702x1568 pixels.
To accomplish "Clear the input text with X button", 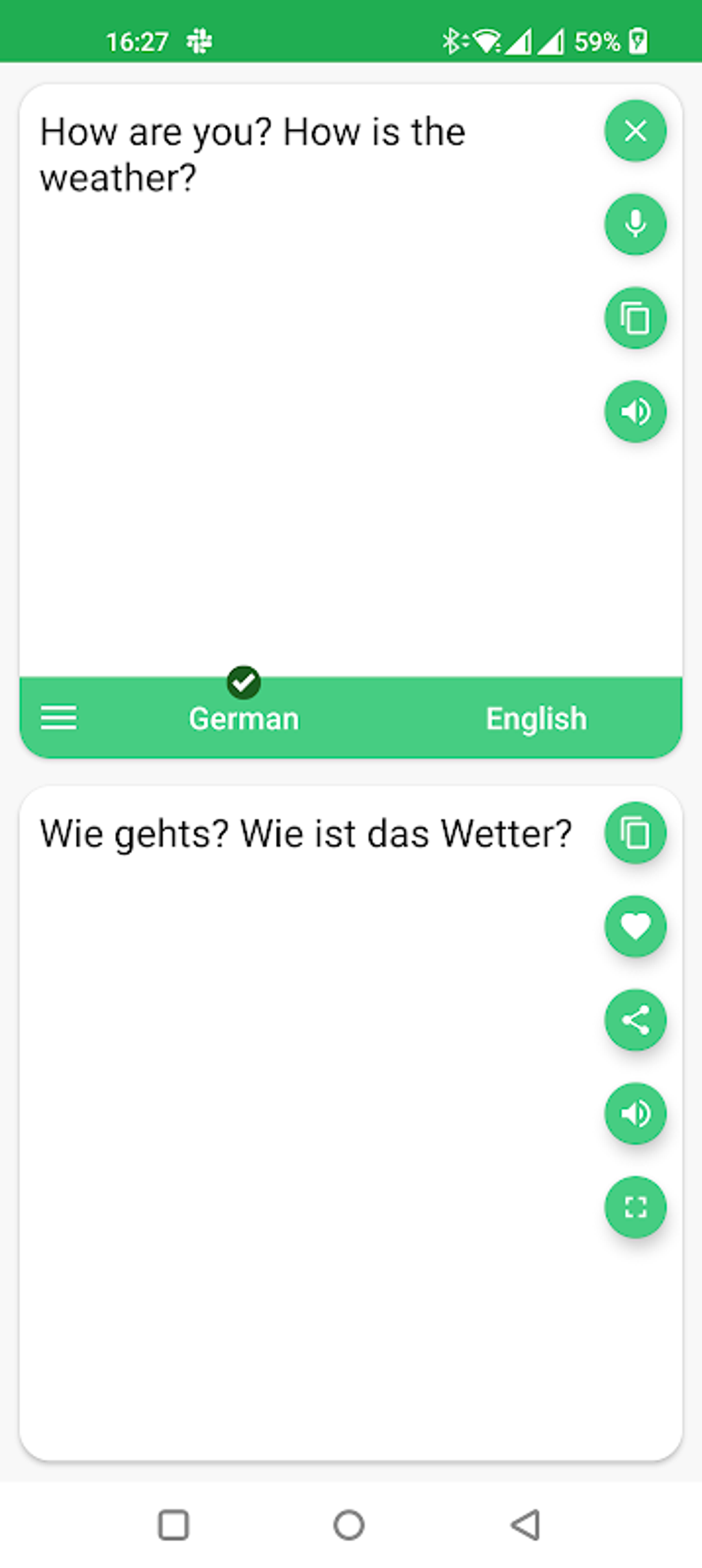I will point(635,131).
